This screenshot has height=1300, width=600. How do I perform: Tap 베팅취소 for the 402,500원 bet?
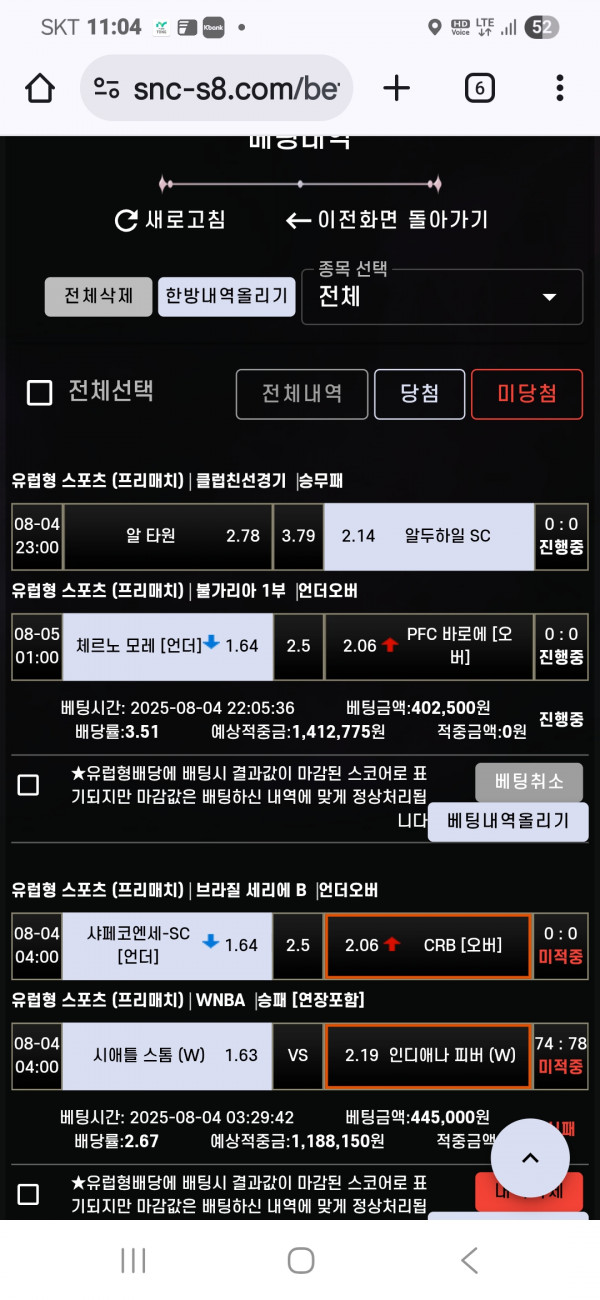[x=528, y=782]
